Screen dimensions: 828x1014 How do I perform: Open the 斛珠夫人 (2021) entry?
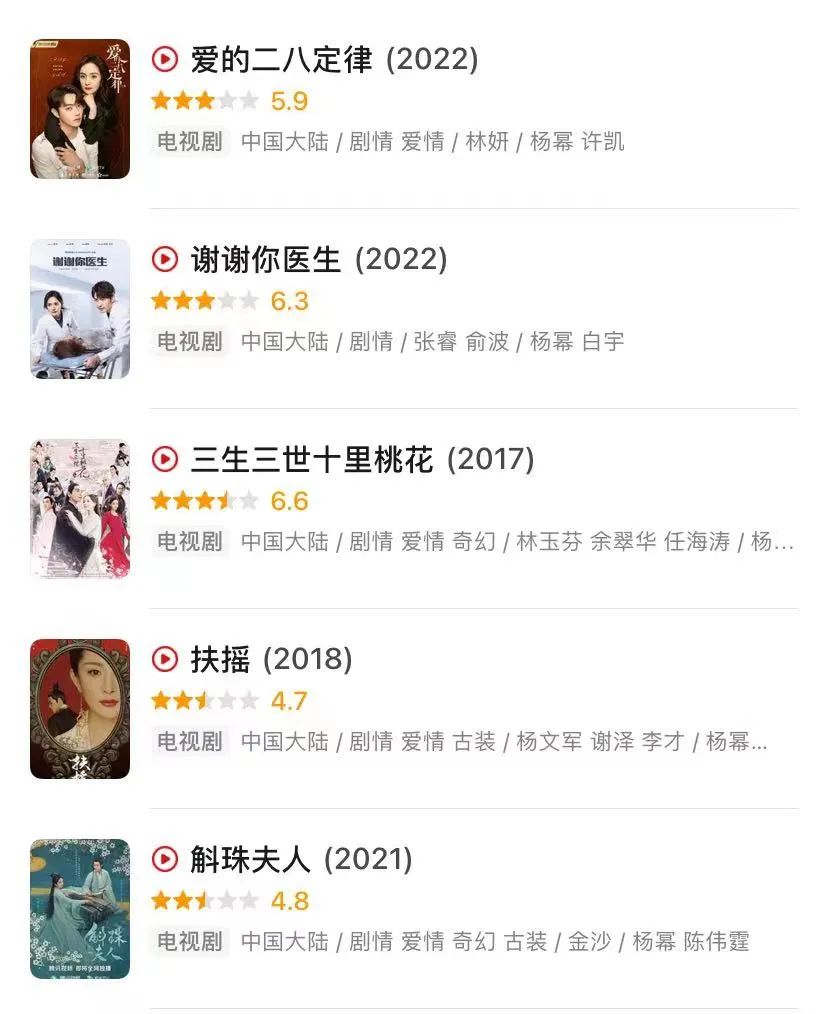click(x=300, y=860)
